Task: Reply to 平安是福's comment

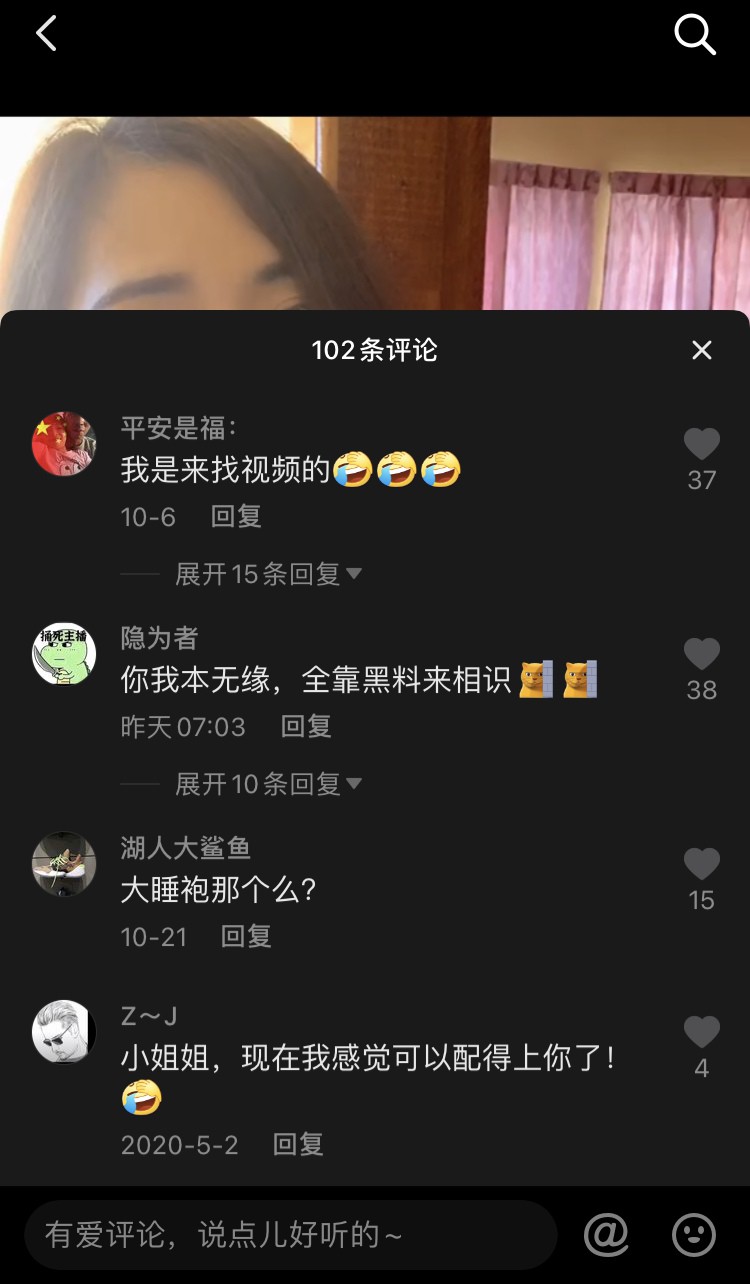Action: click(x=236, y=516)
